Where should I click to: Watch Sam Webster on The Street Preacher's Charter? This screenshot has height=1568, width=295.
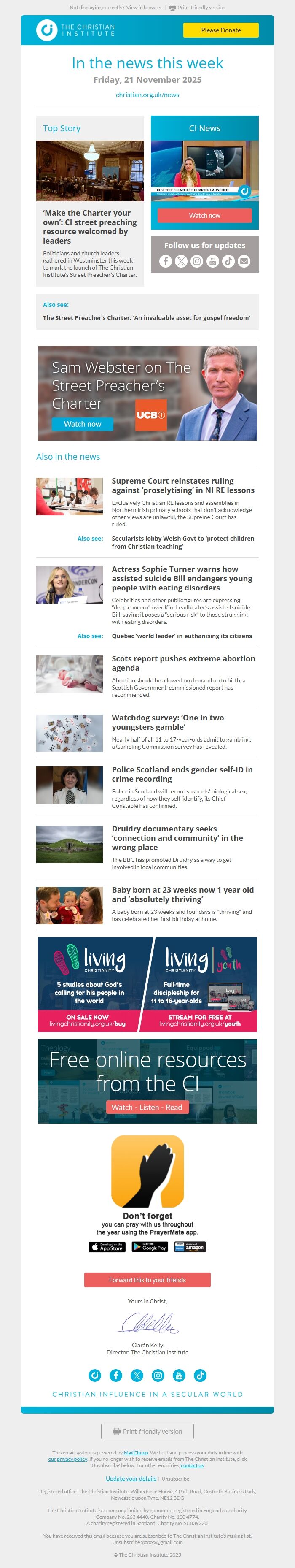(83, 424)
